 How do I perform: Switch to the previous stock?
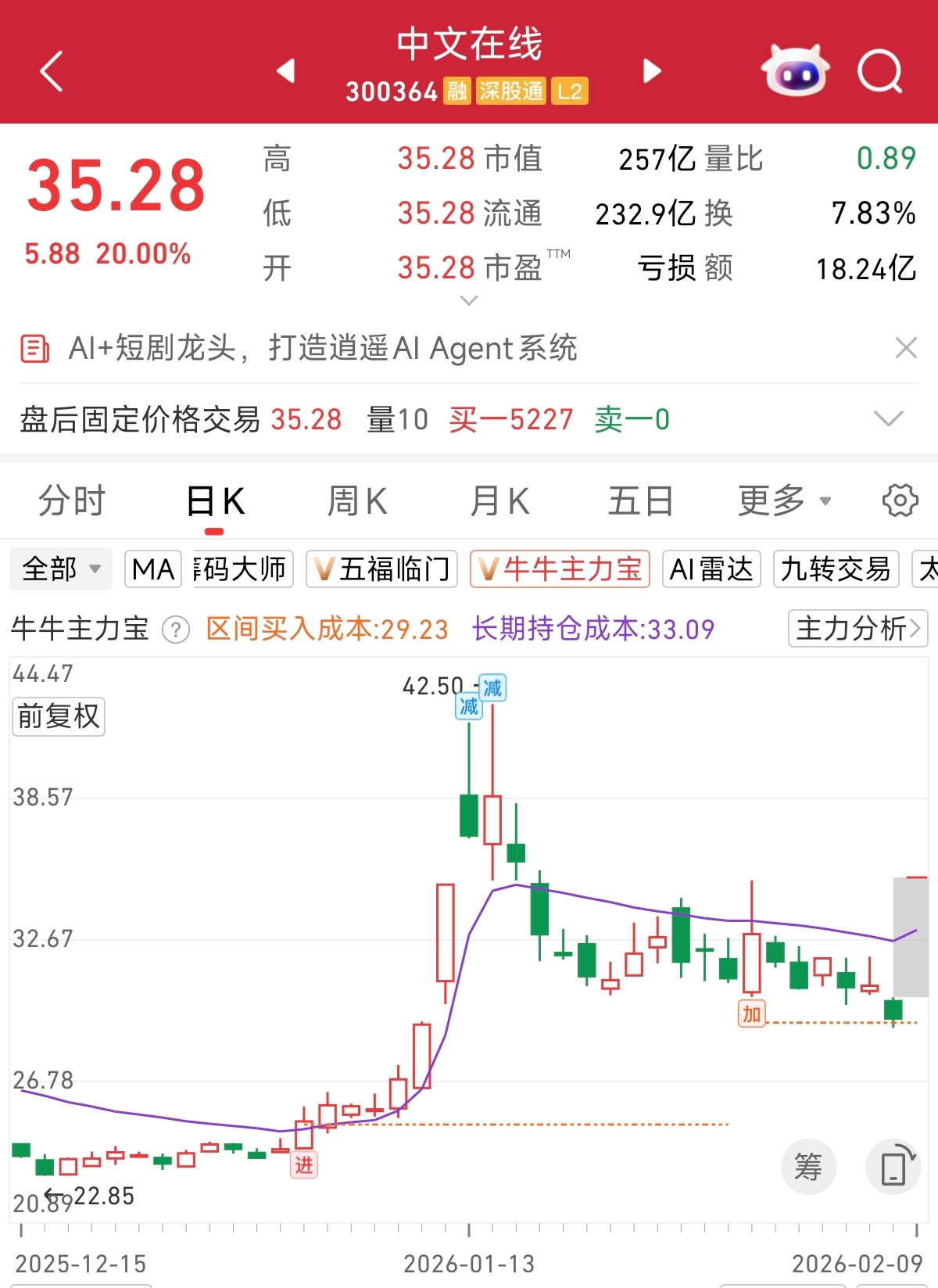pos(286,71)
